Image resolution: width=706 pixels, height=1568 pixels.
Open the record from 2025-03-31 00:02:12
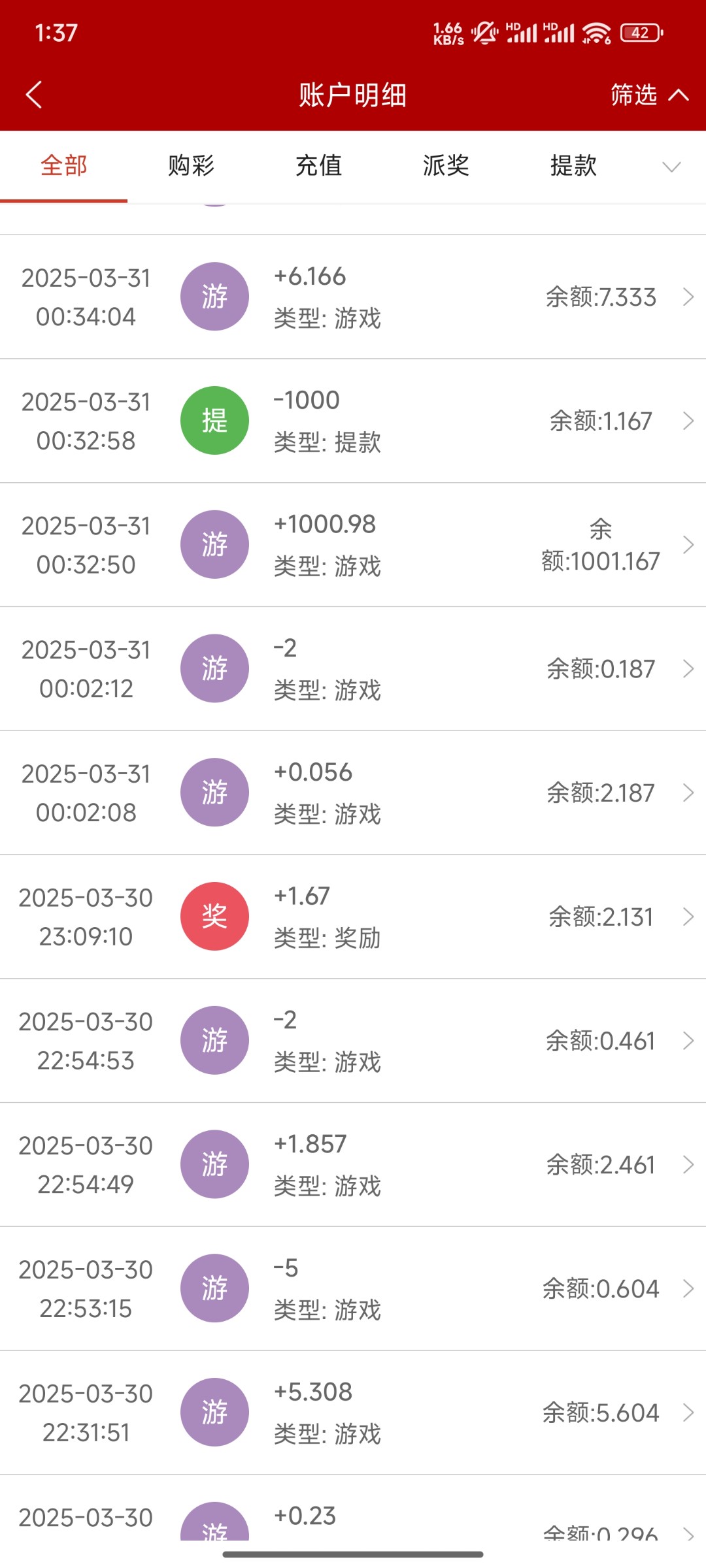tap(353, 668)
